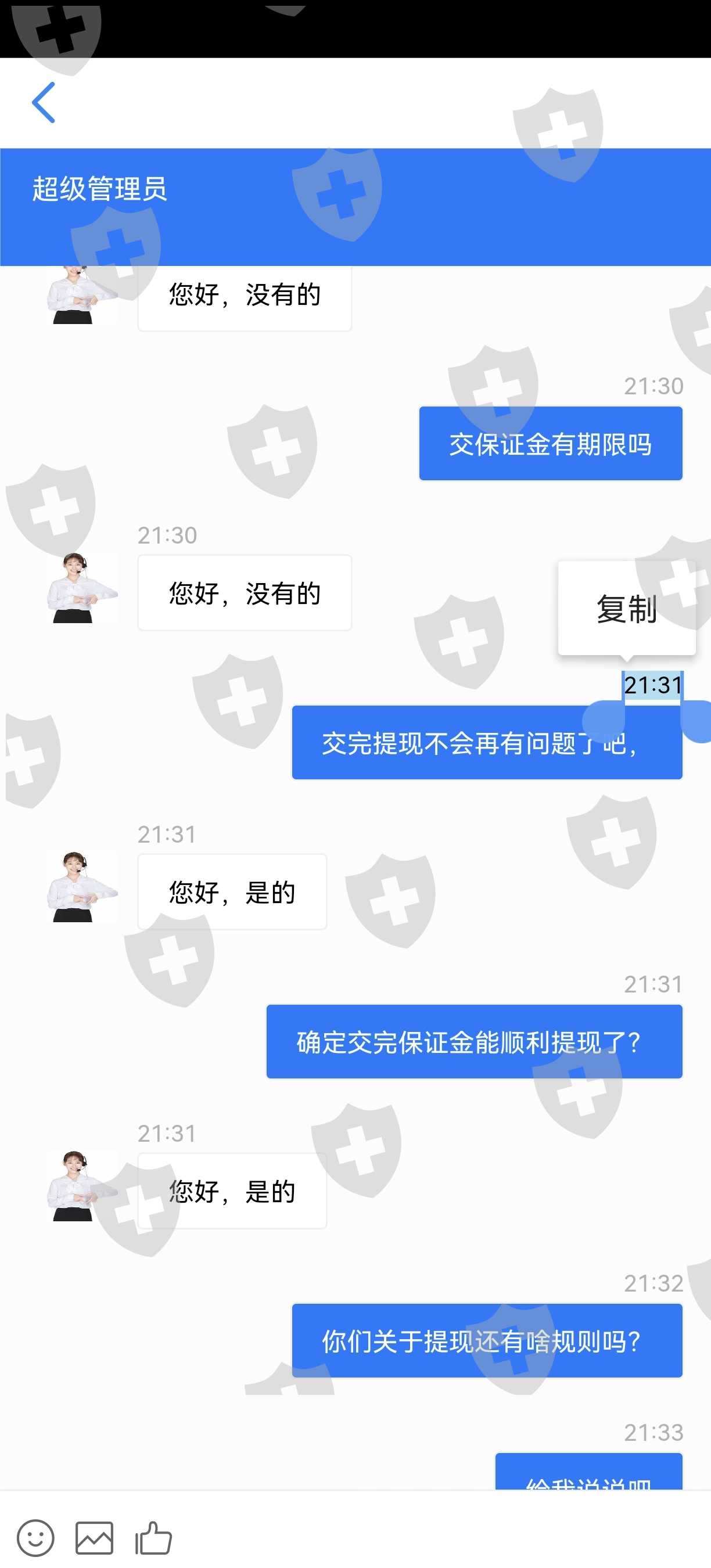Go back using the top-left arrow
711x1568 pixels.
tap(43, 102)
